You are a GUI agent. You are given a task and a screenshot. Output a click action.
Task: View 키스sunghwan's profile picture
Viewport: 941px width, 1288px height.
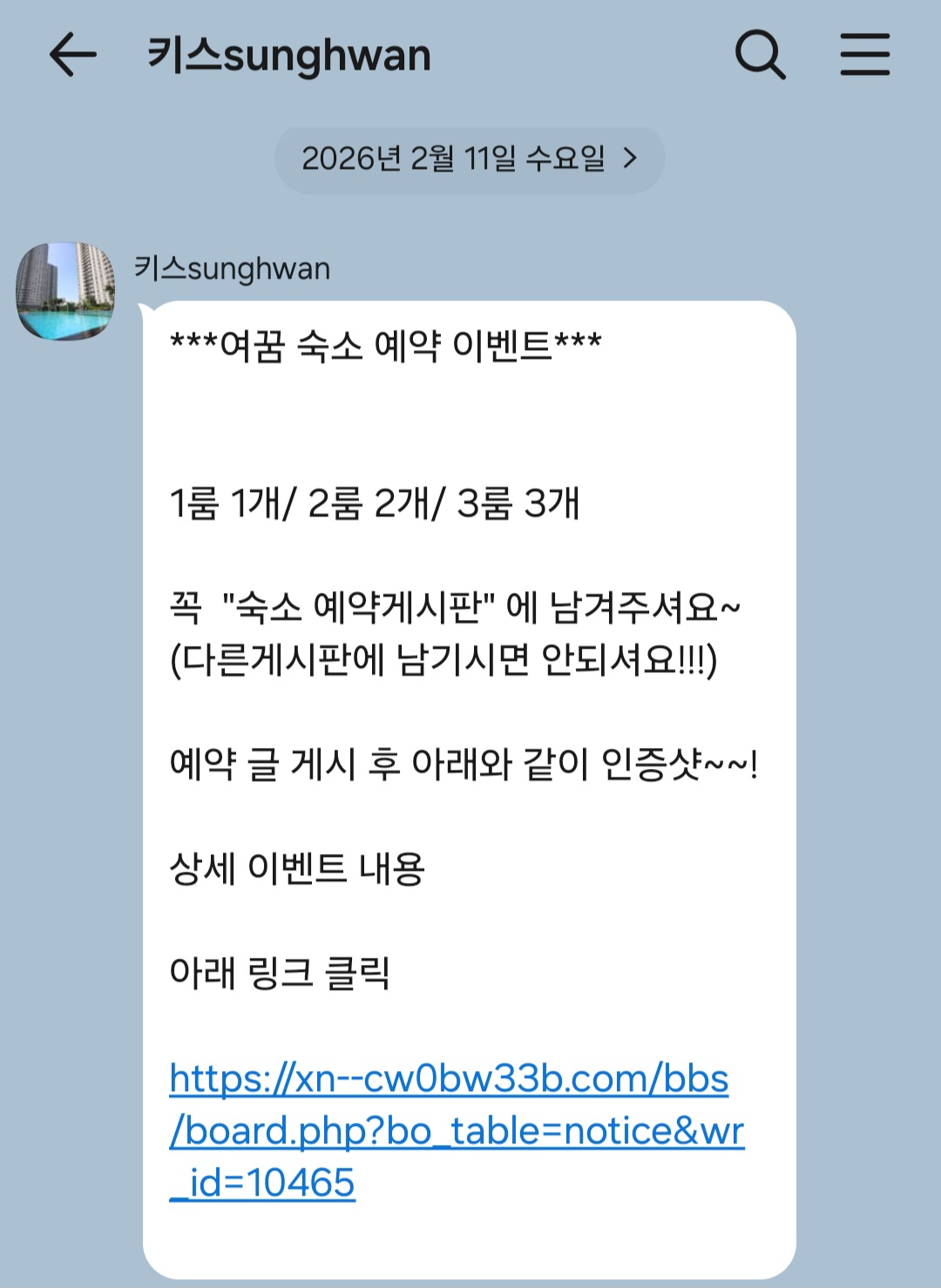click(65, 291)
